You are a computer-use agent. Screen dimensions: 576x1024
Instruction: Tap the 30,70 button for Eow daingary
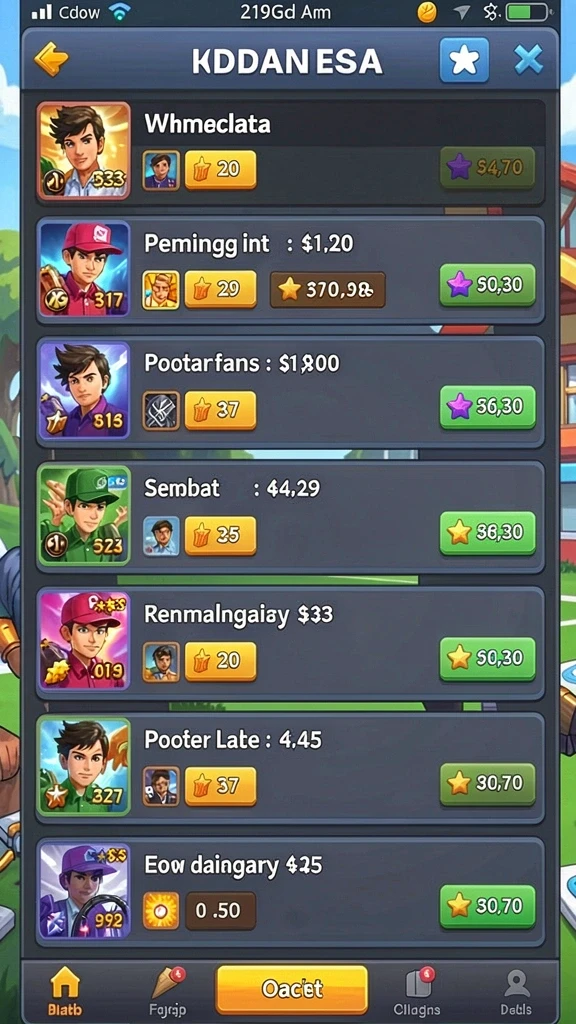(487, 906)
